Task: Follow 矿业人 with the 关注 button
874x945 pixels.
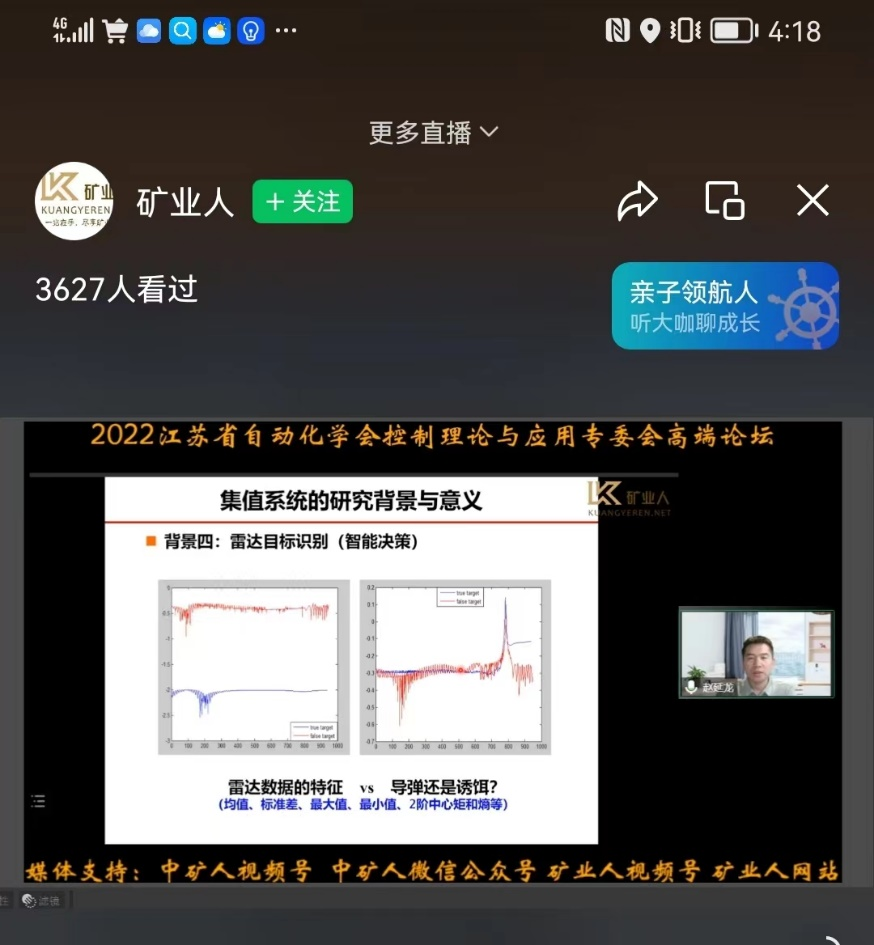Action: pos(302,202)
